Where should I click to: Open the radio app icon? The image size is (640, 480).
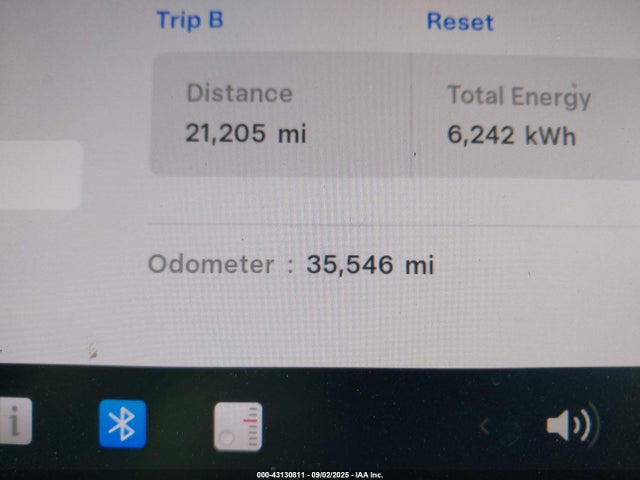click(x=238, y=427)
